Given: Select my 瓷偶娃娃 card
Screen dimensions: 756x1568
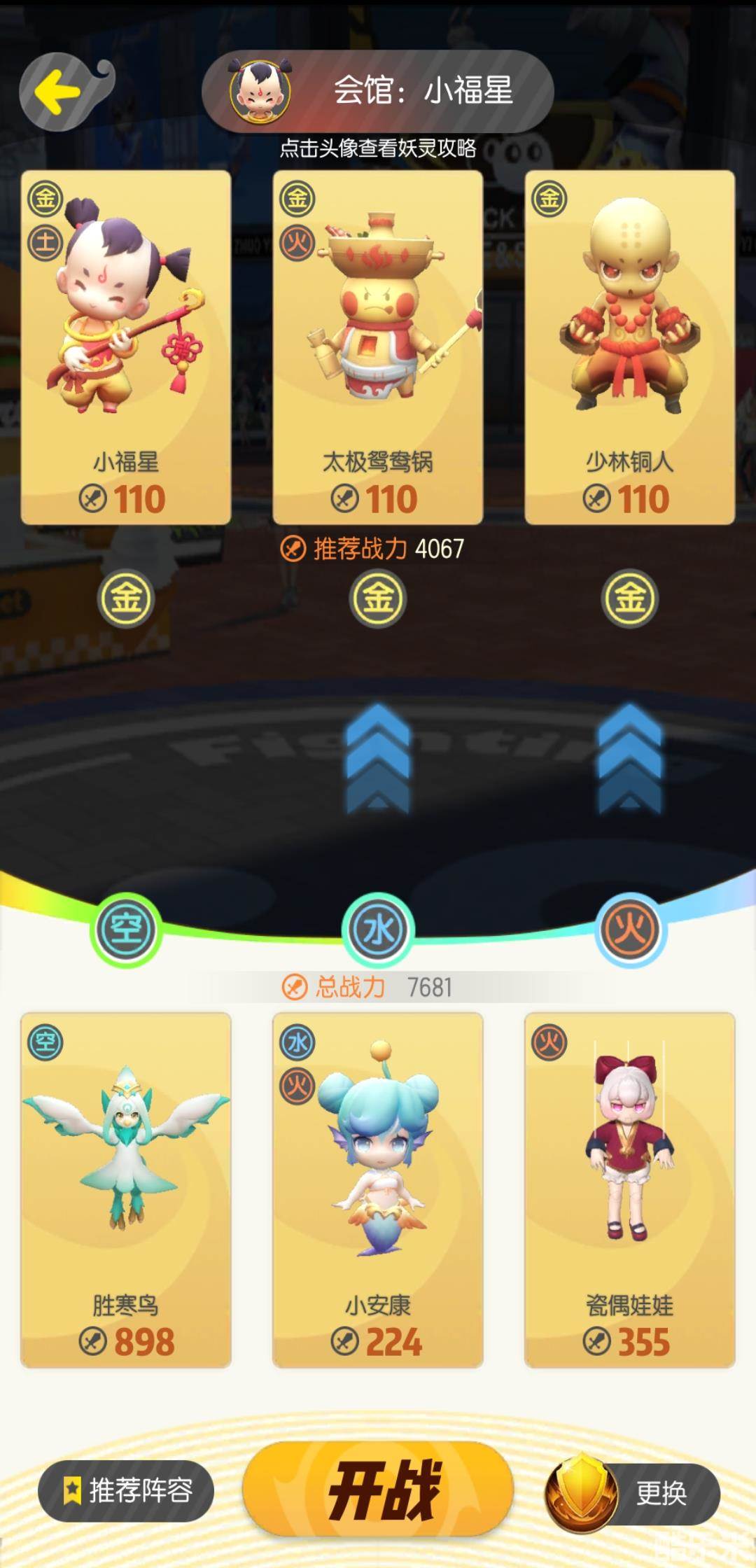Looking at the screenshot, I should 630,1190.
